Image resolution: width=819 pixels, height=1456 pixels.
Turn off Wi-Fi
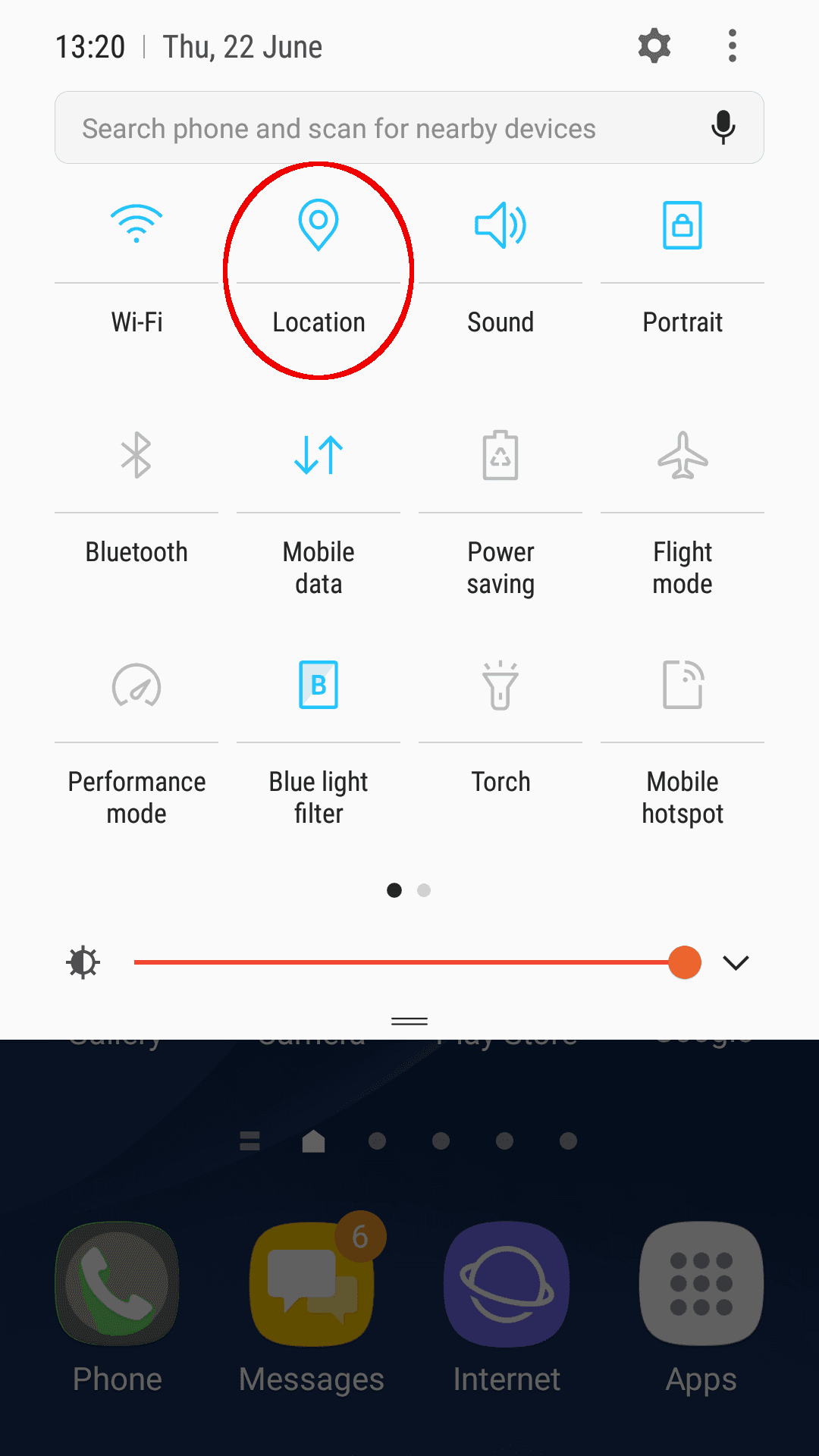coord(136,224)
